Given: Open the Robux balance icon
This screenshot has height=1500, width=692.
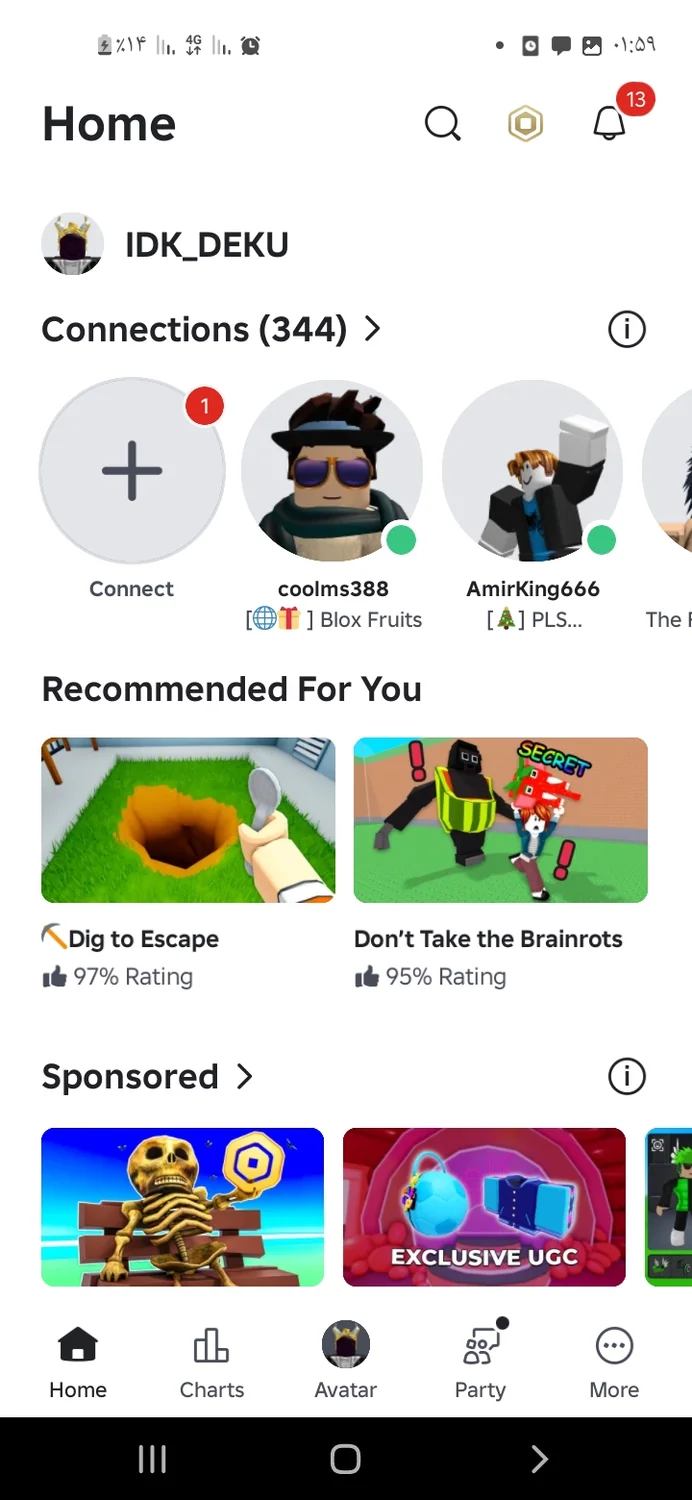Looking at the screenshot, I should (525, 124).
